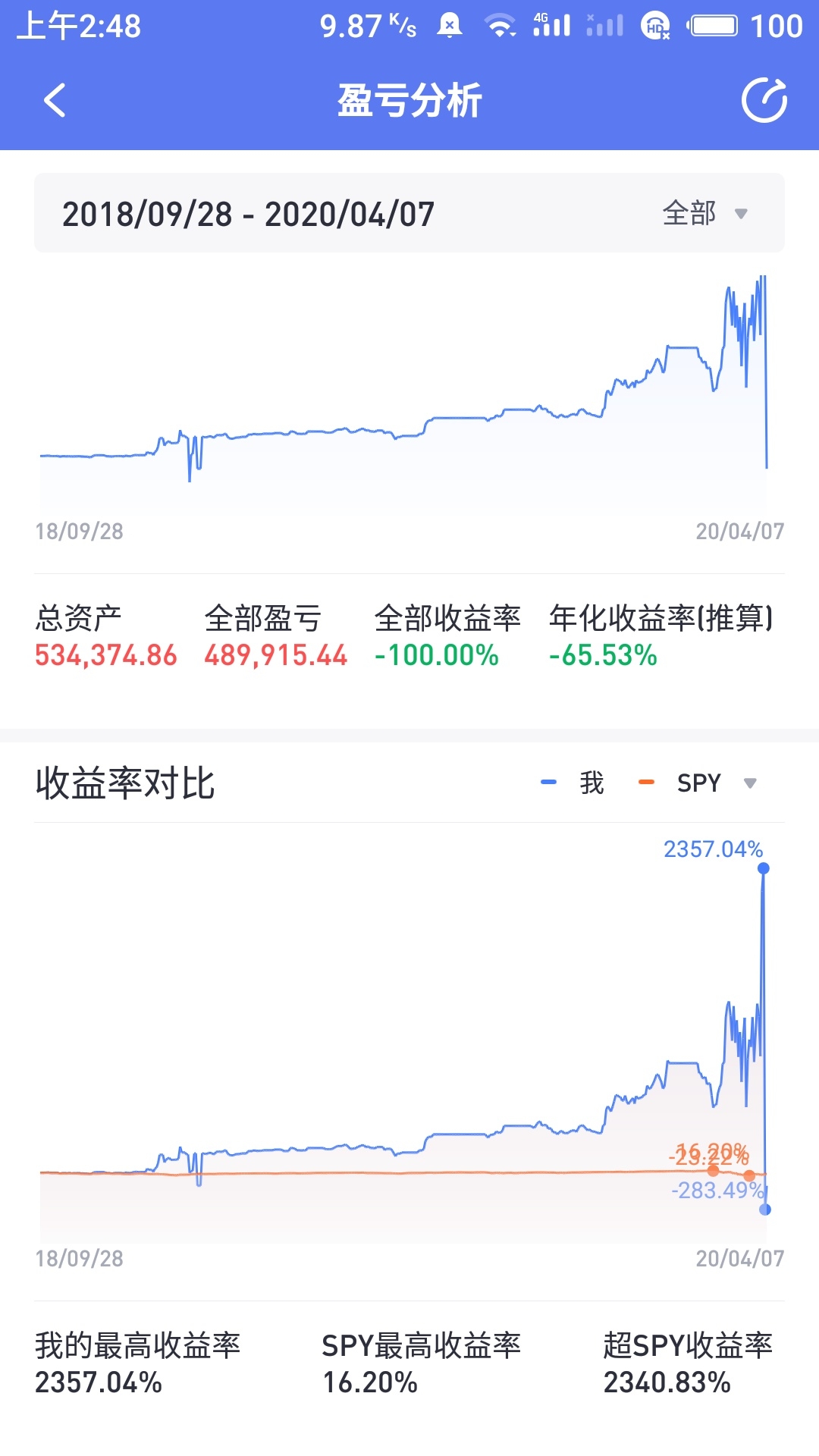Open the 全部 date range dropdown
The height and width of the screenshot is (1456, 819).
coord(705,213)
